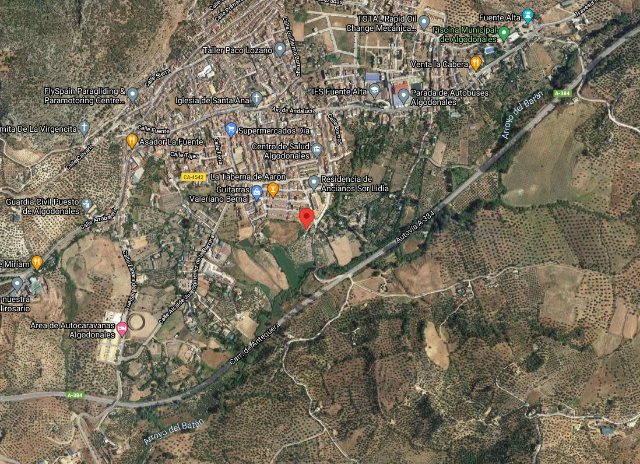The width and height of the screenshot is (640, 464).
Task: Open Piscina Municipal de Algodonales marker
Action: pyautogui.click(x=504, y=33)
